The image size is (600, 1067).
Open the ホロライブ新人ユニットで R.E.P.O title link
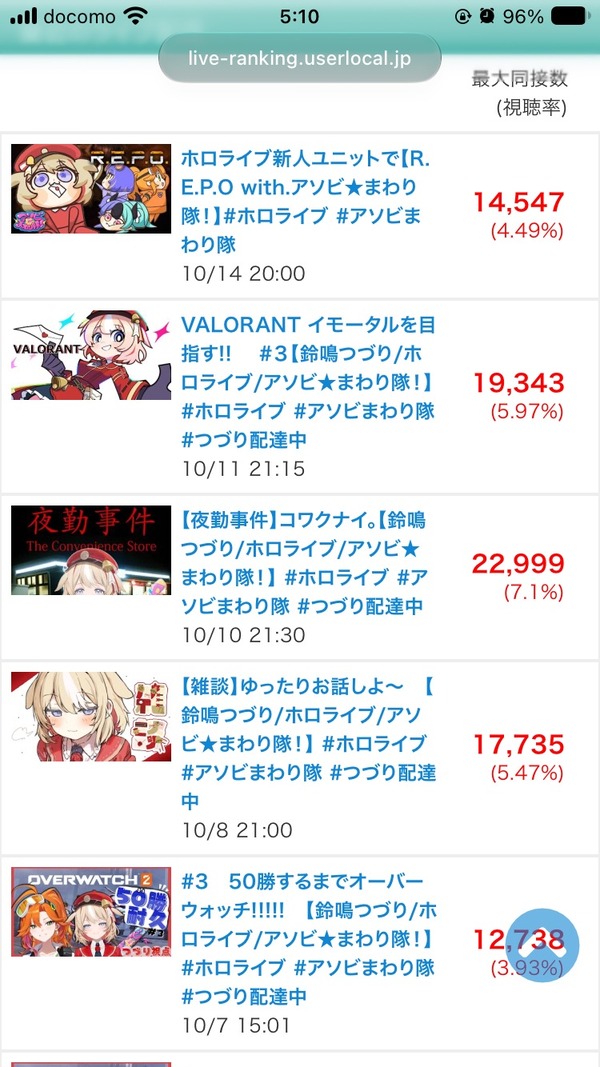(307, 201)
